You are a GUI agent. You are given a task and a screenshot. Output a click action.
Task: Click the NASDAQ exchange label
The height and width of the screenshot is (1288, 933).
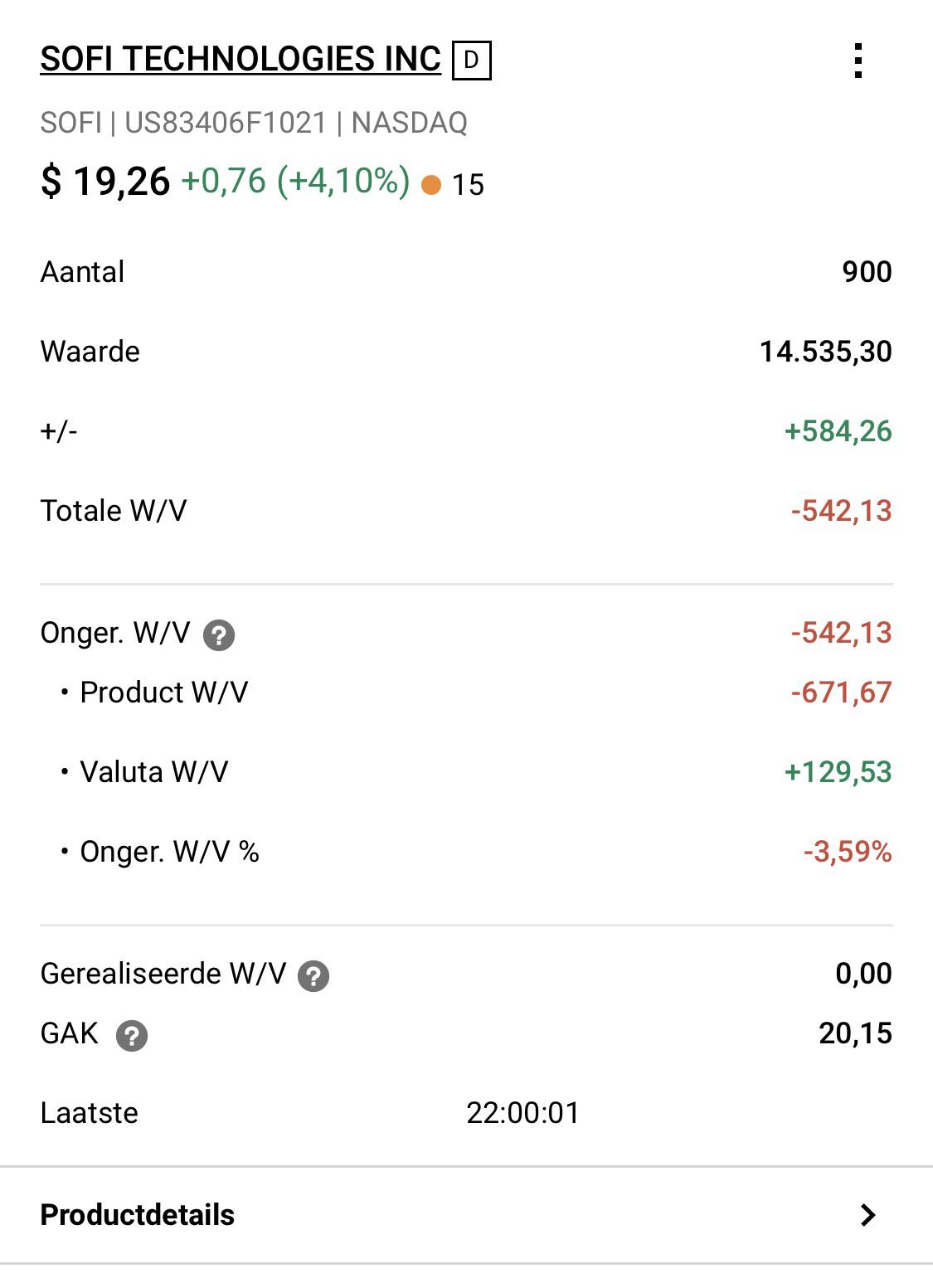410,123
